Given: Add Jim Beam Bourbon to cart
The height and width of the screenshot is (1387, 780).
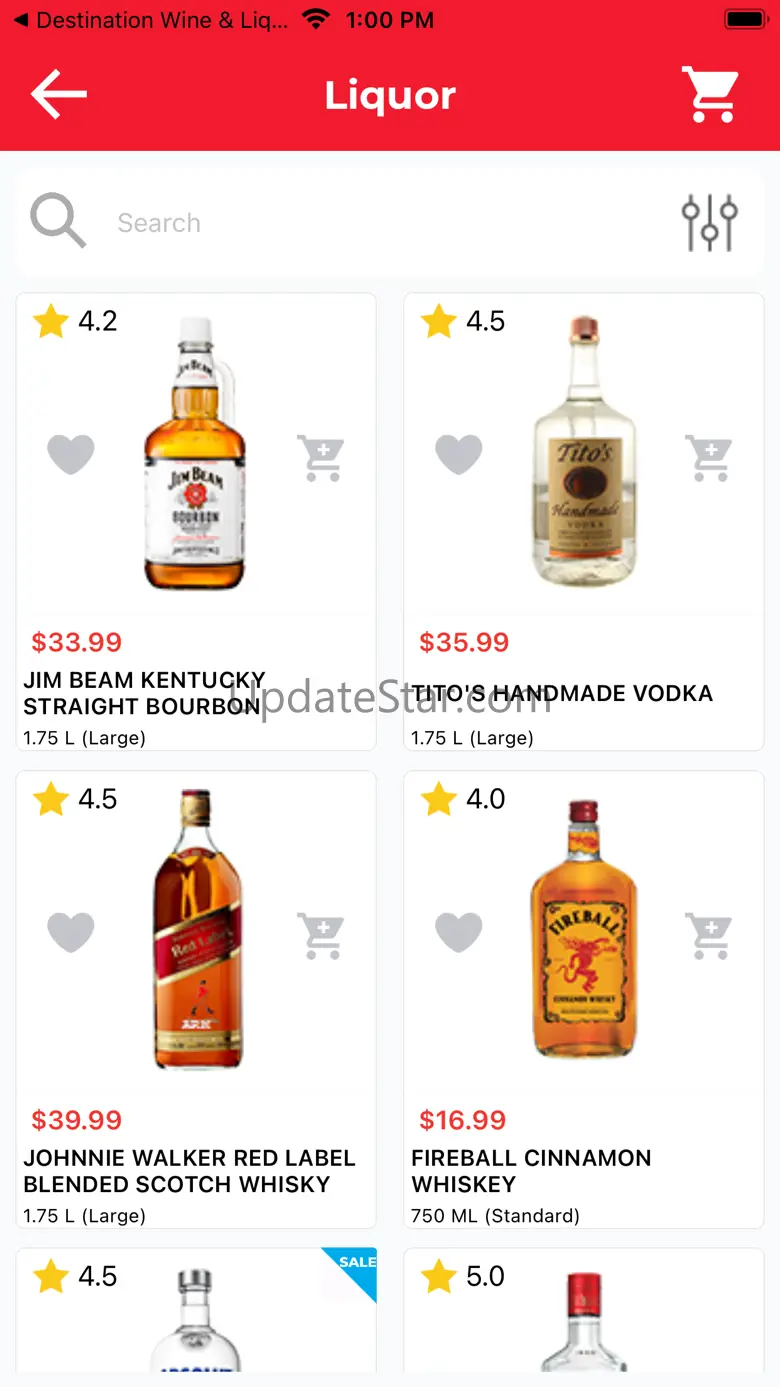Looking at the screenshot, I should (321, 458).
